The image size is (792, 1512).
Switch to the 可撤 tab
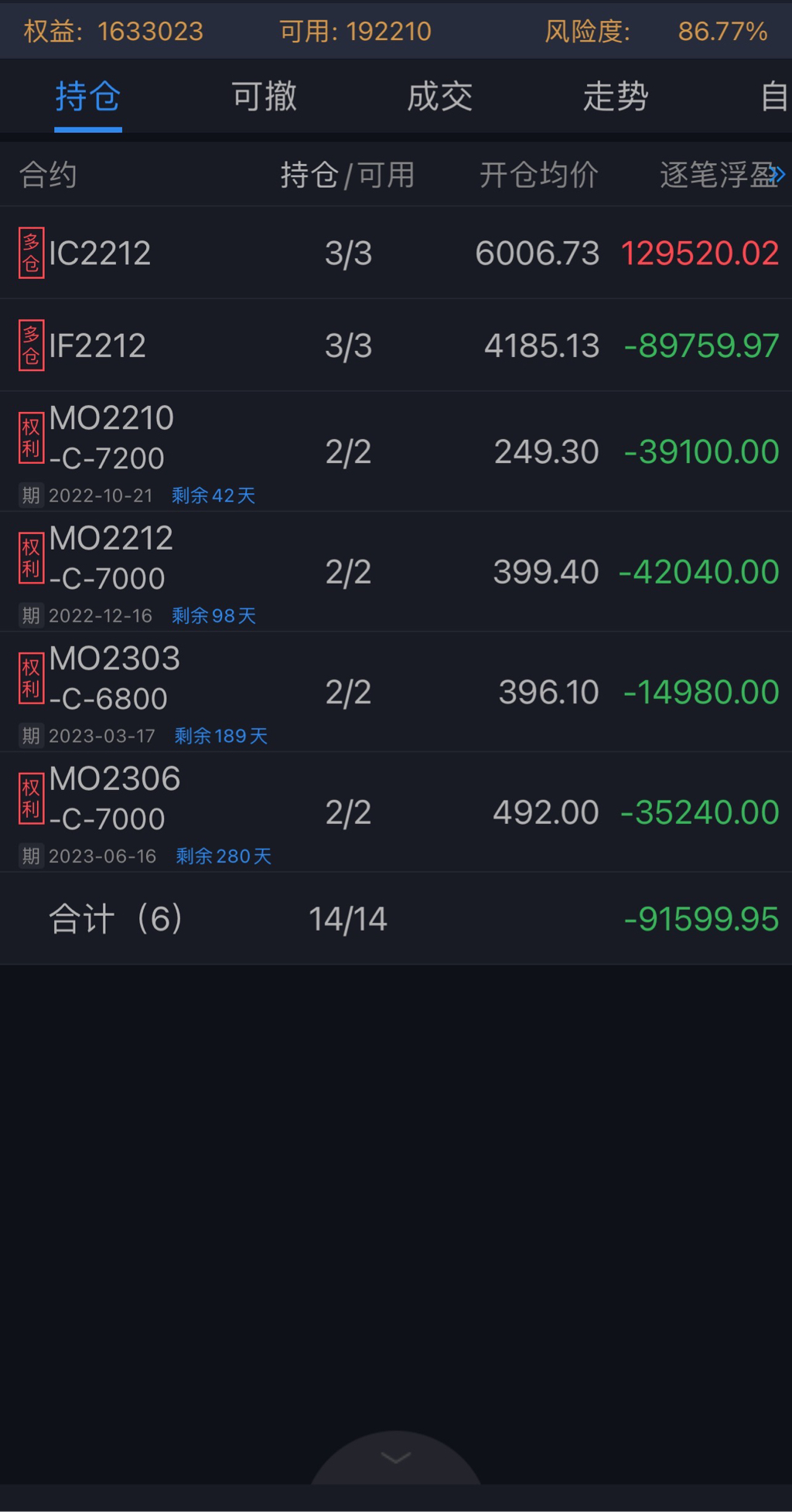264,97
